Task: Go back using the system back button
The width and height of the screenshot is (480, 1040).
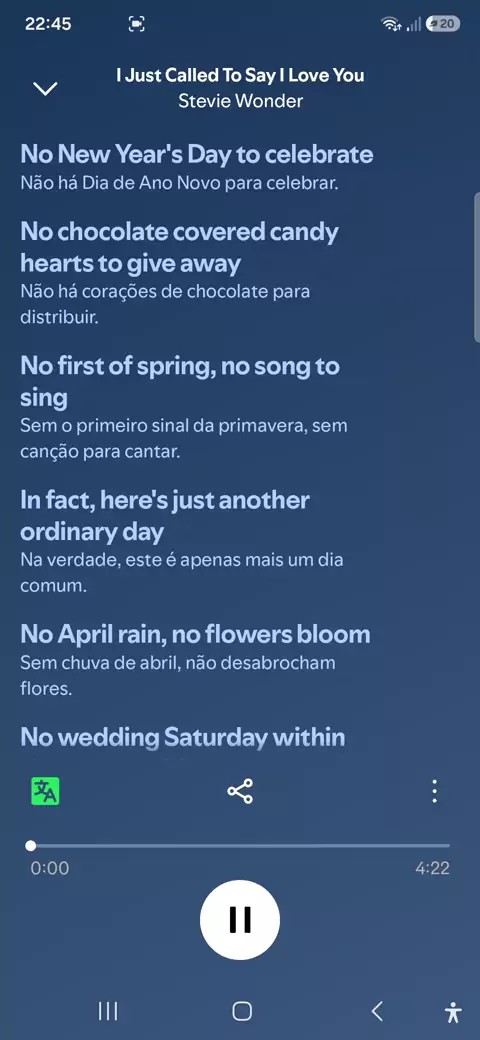Action: pyautogui.click(x=377, y=1011)
